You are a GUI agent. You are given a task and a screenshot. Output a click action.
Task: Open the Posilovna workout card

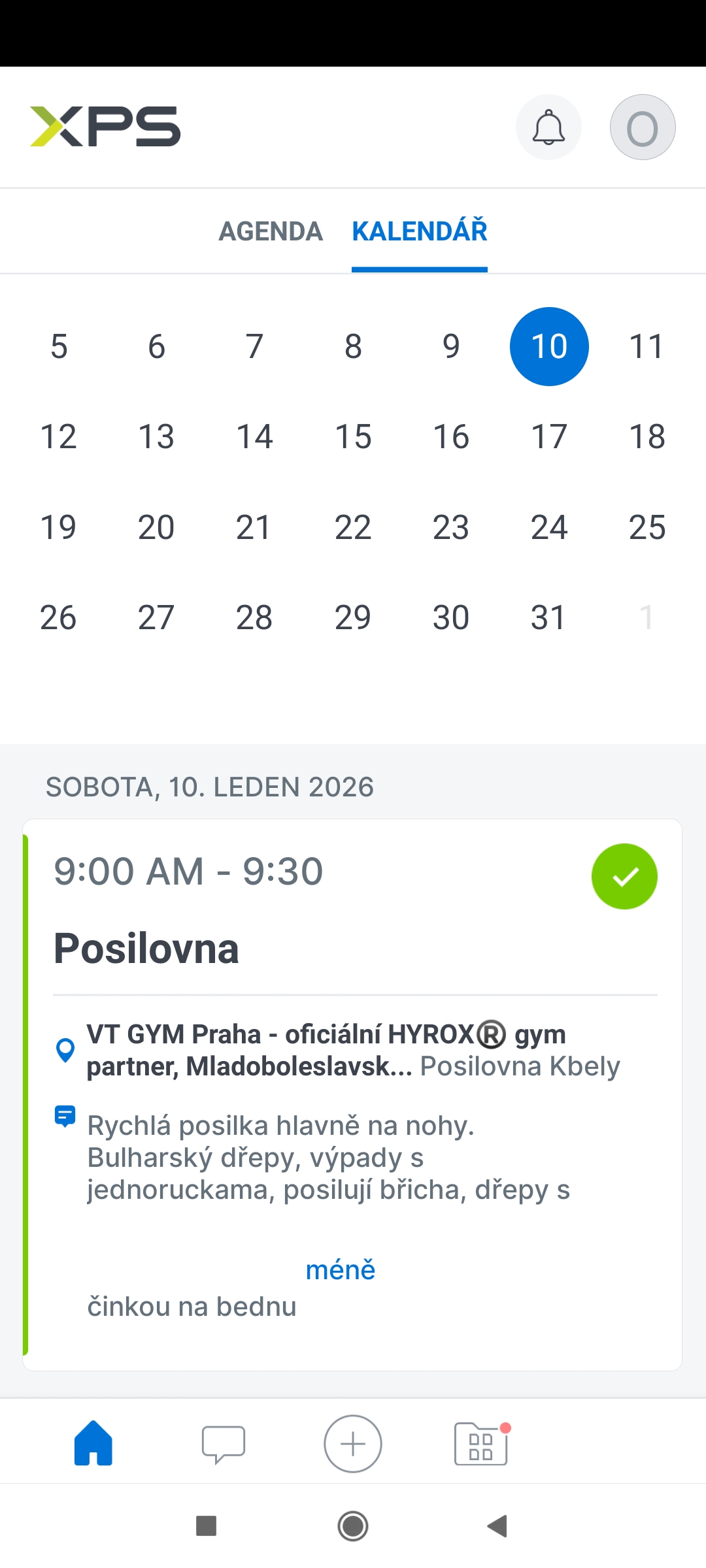[x=146, y=949]
